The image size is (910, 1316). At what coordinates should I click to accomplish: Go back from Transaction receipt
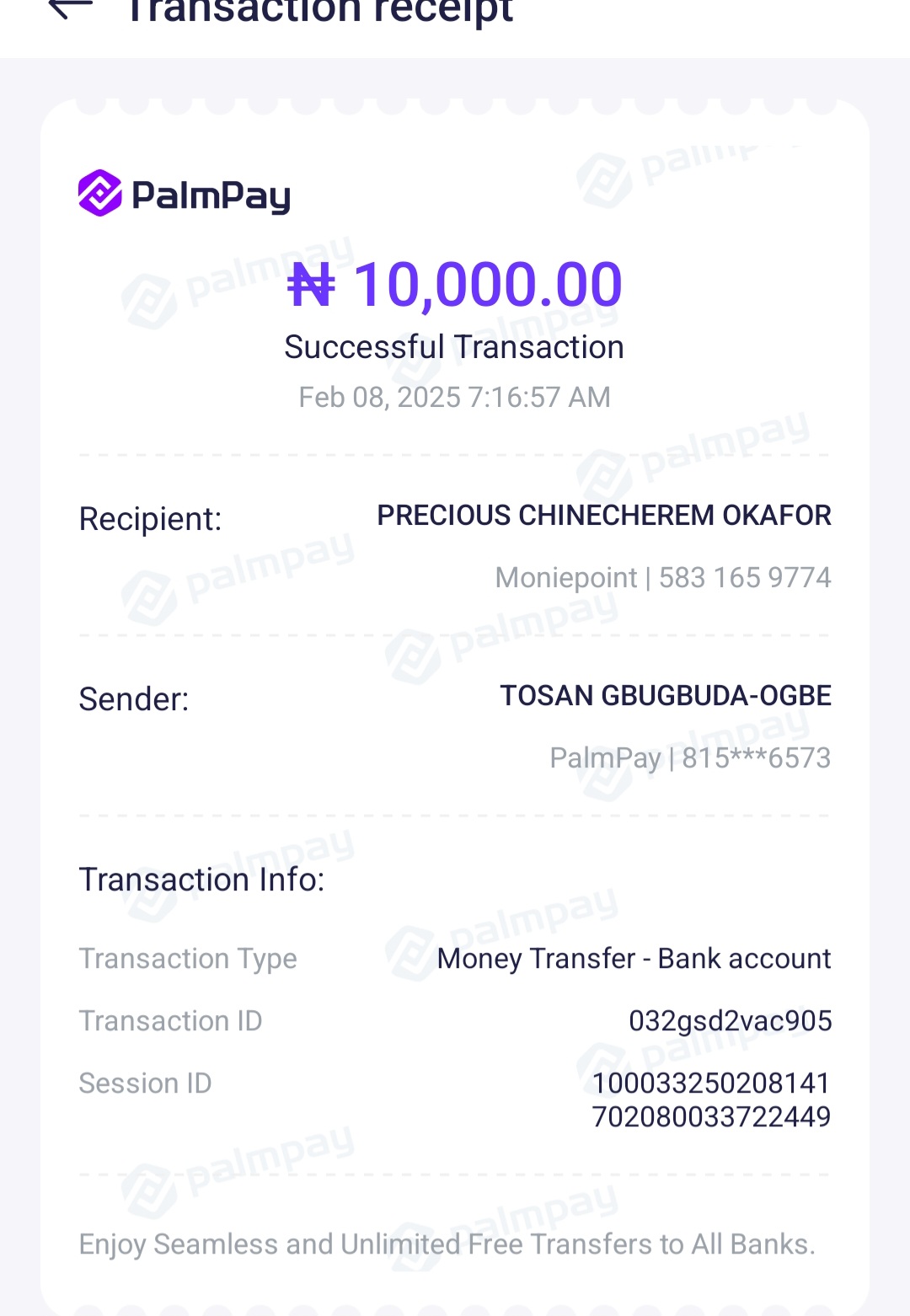point(70,8)
